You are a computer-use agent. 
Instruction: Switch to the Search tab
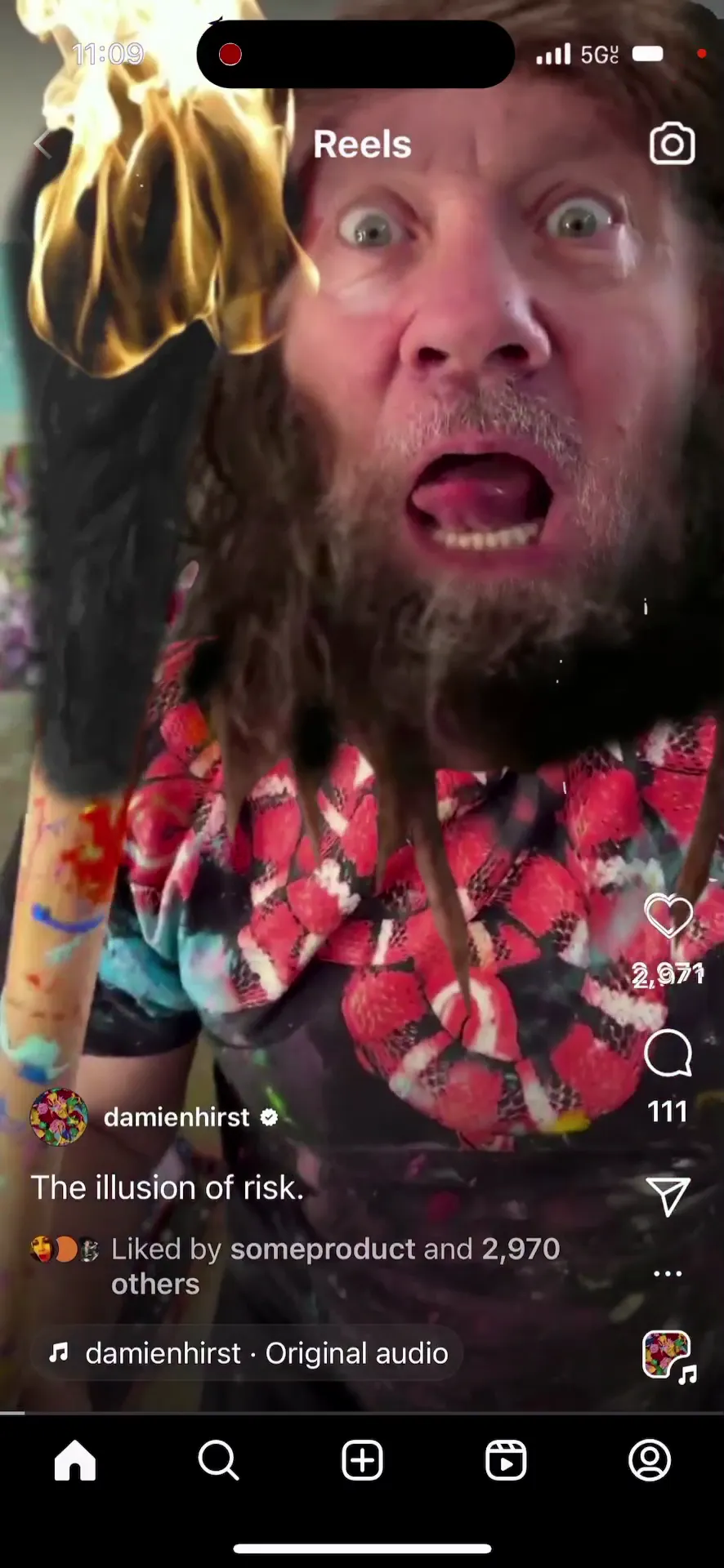(x=218, y=1460)
